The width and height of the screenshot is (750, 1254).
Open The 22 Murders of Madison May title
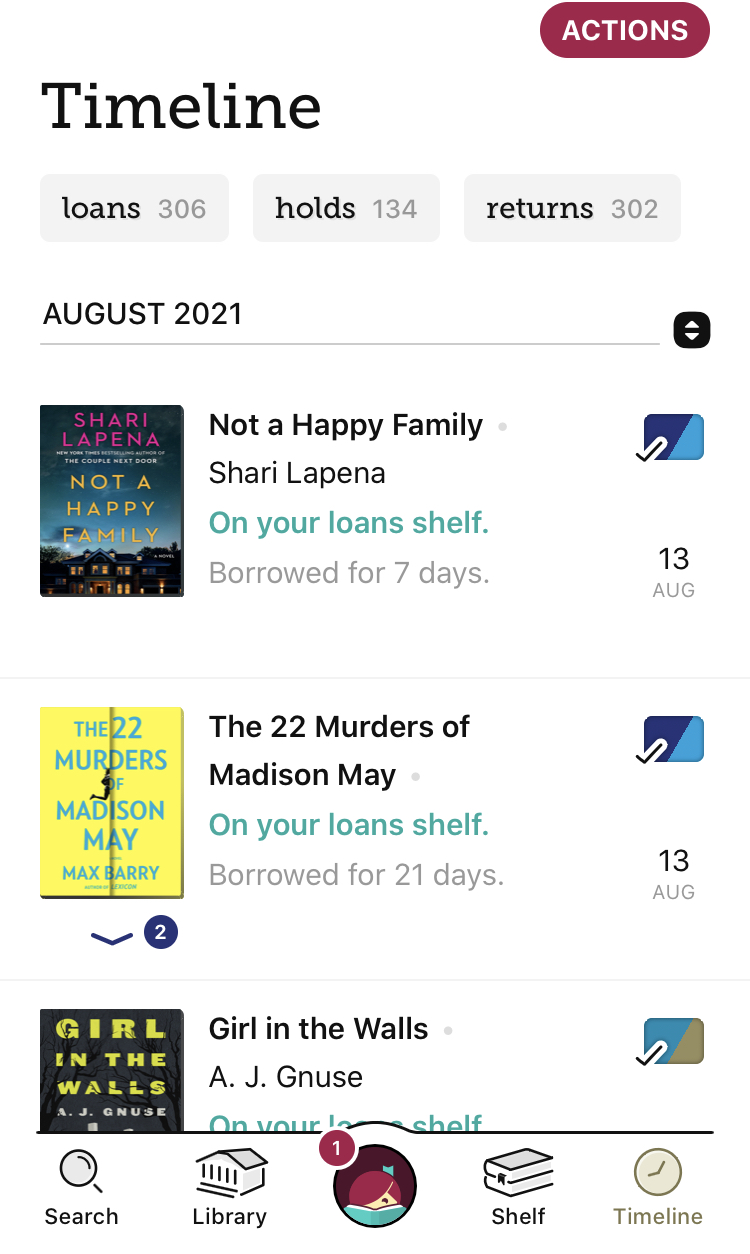[x=338, y=750]
